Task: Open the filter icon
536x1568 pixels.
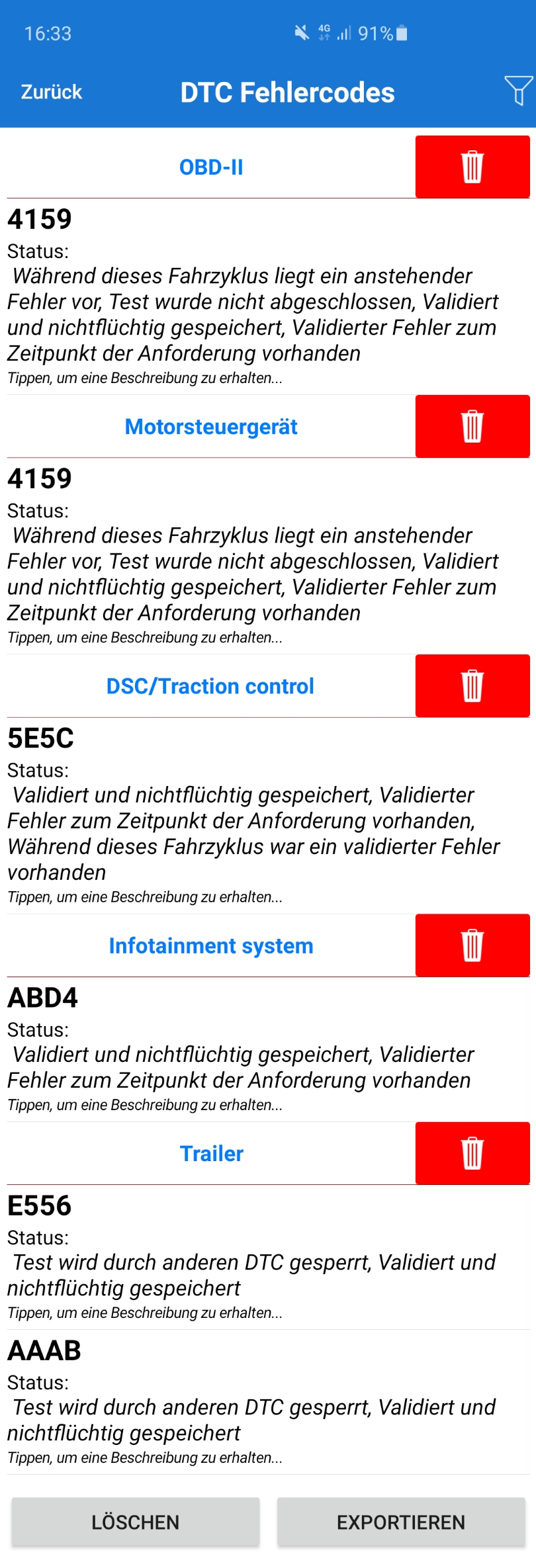Action: pos(518,91)
